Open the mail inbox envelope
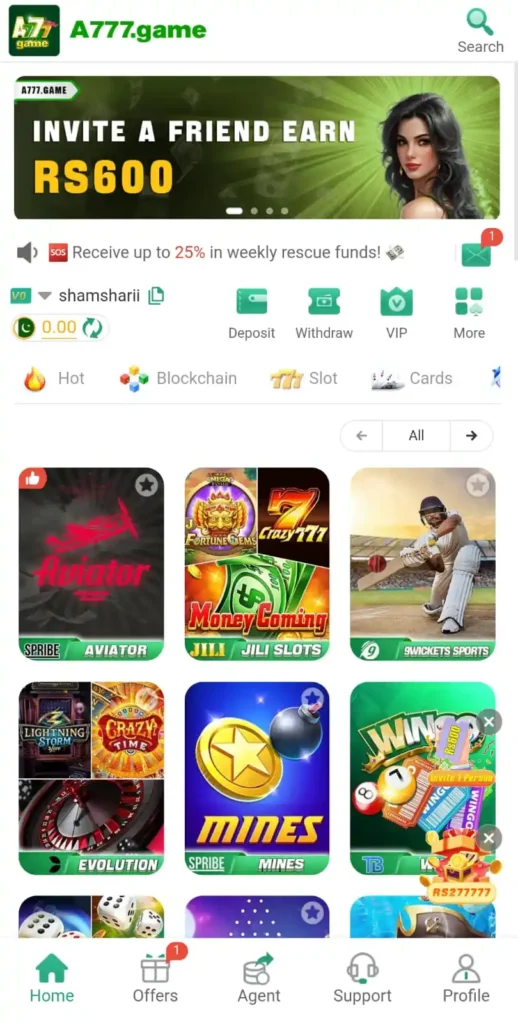518x1024 pixels. (x=476, y=253)
